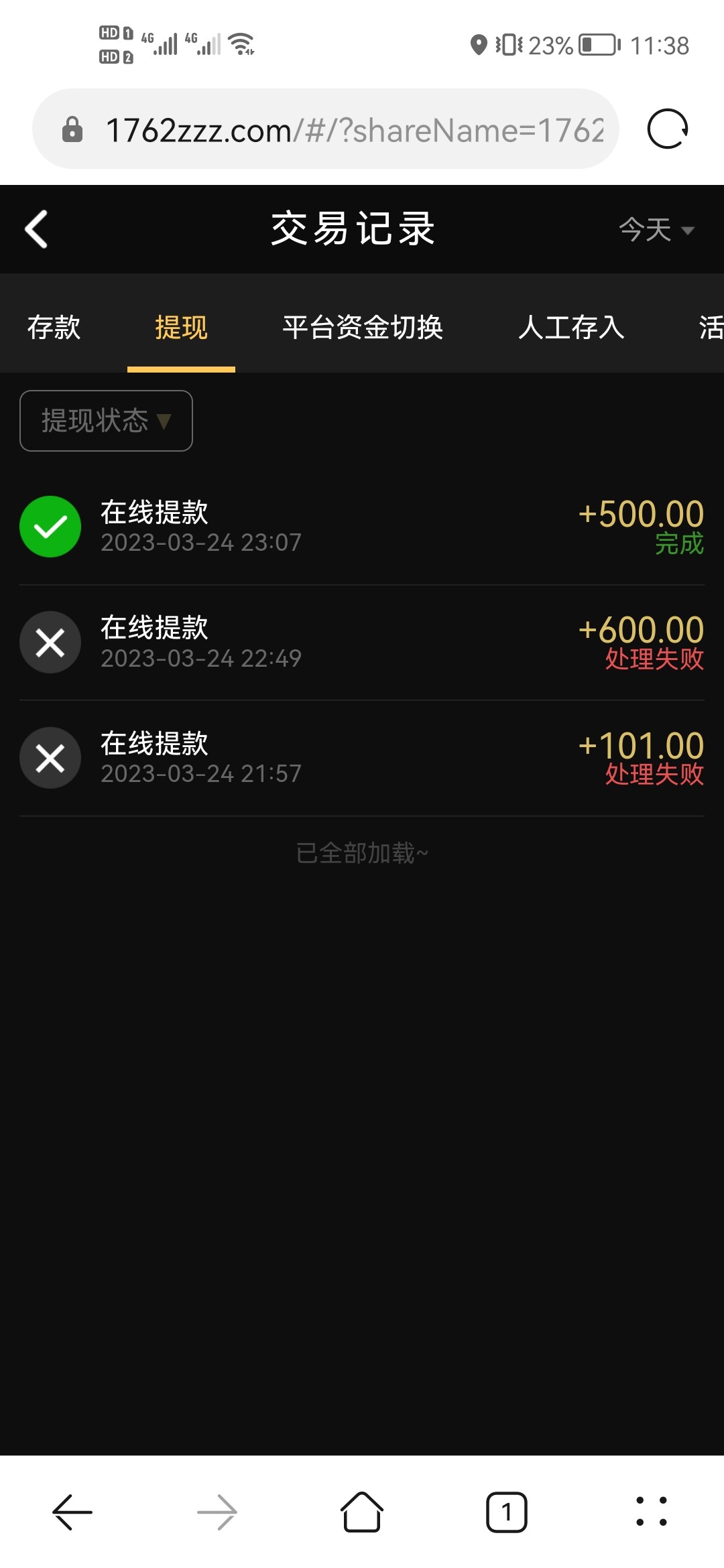This screenshot has height=1568, width=724.
Task: Go back from the 交易记录 page
Action: click(x=36, y=229)
